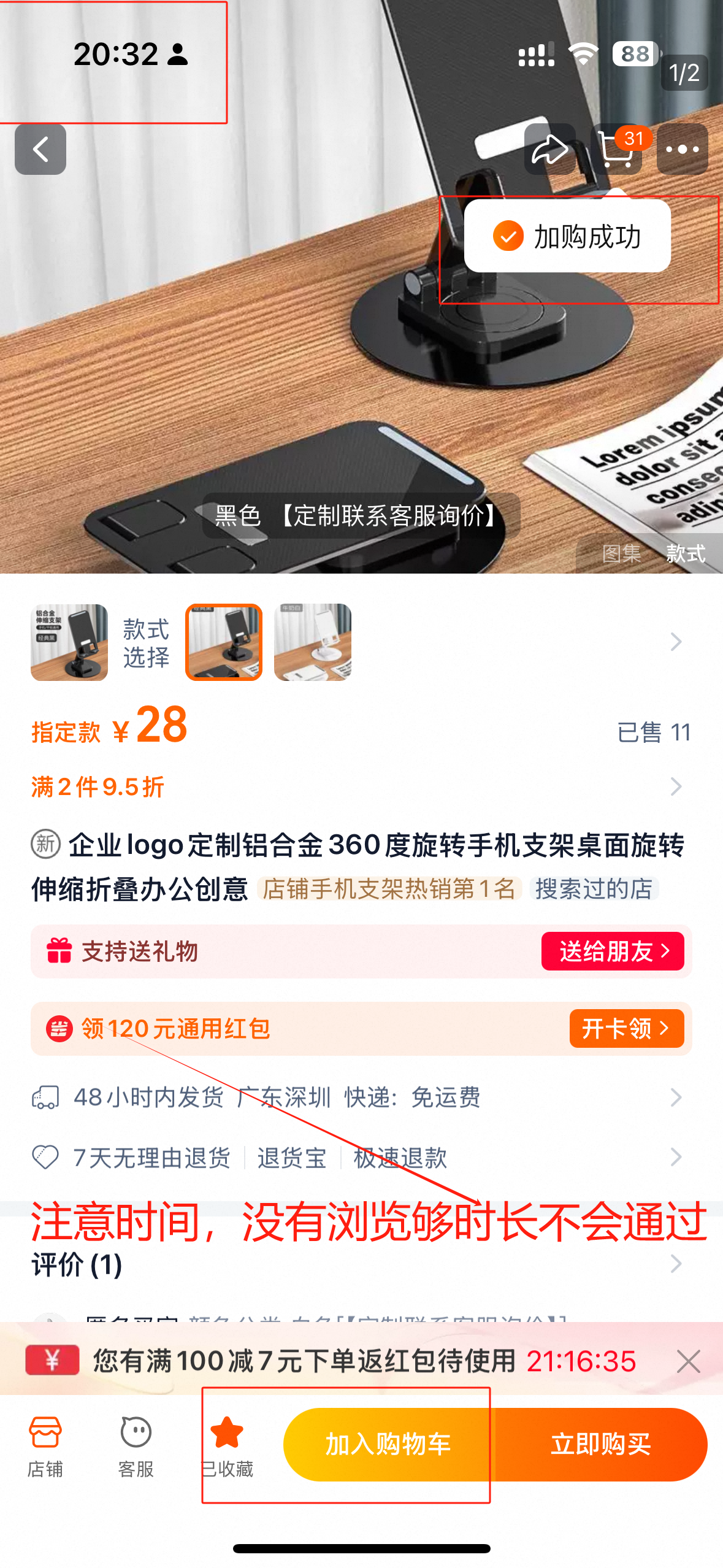
Task: Tap 加入购物车 button
Action: [388, 1445]
